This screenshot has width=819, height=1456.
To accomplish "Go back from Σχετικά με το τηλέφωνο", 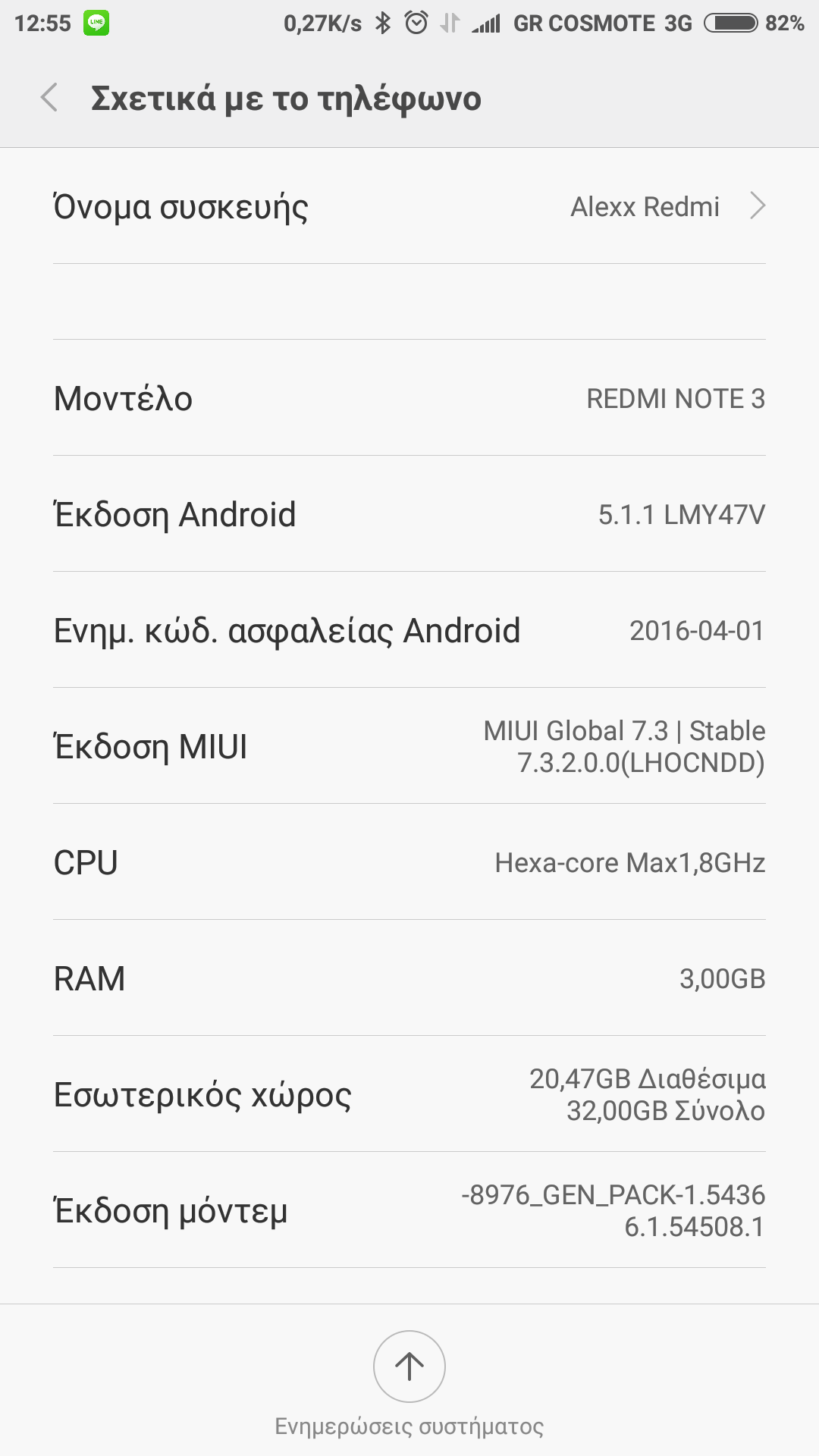I will coord(50,98).
